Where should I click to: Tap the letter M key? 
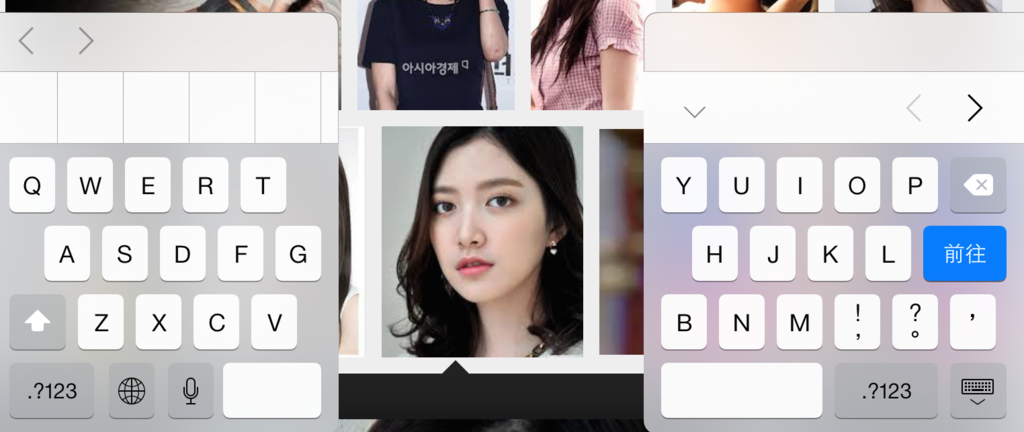click(799, 322)
